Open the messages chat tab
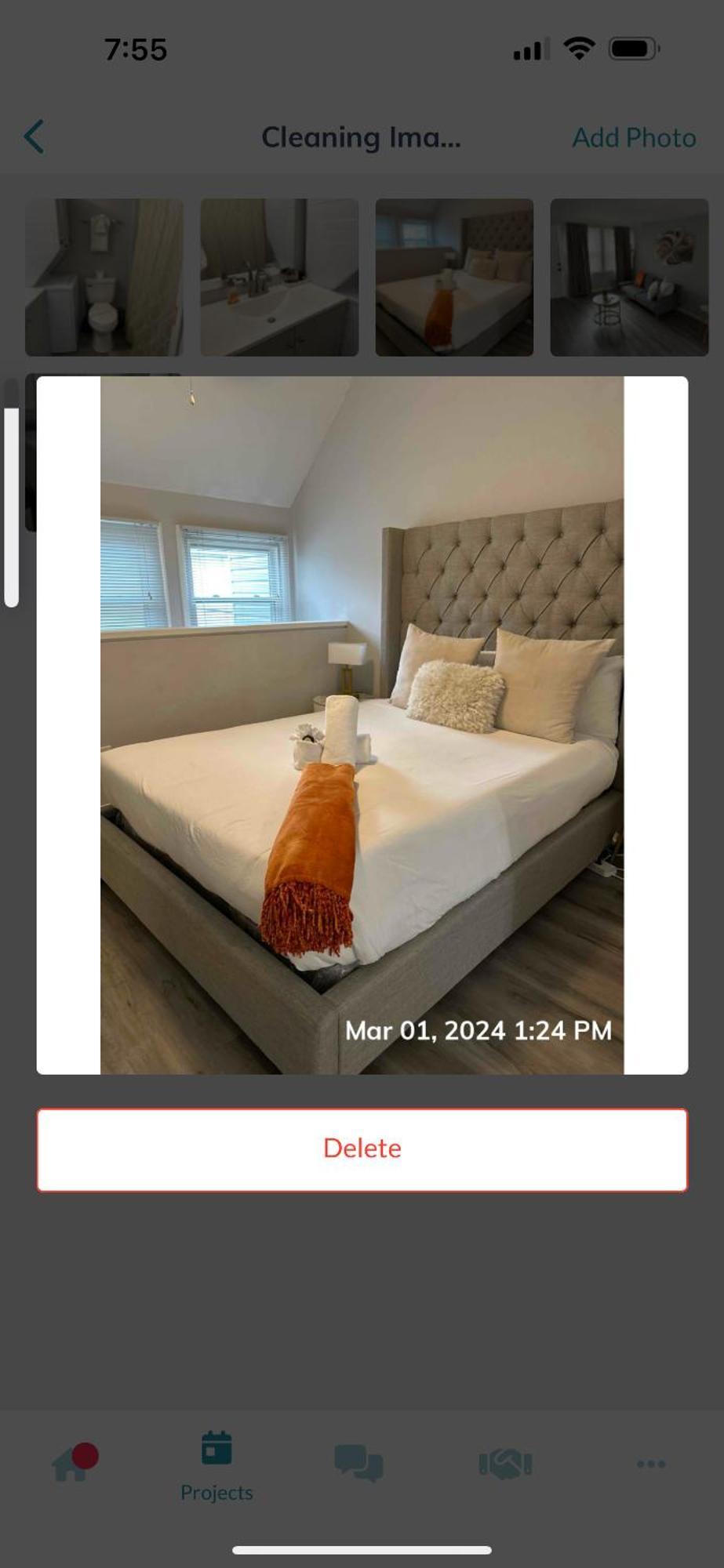The width and height of the screenshot is (724, 1568). [x=358, y=1464]
